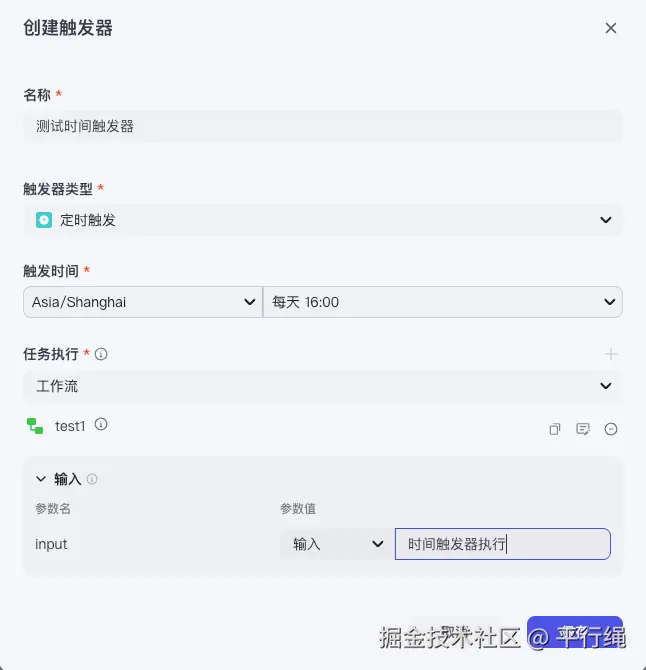Tap the plus icon beside 任务执行
The image size is (646, 670).
pos(611,354)
